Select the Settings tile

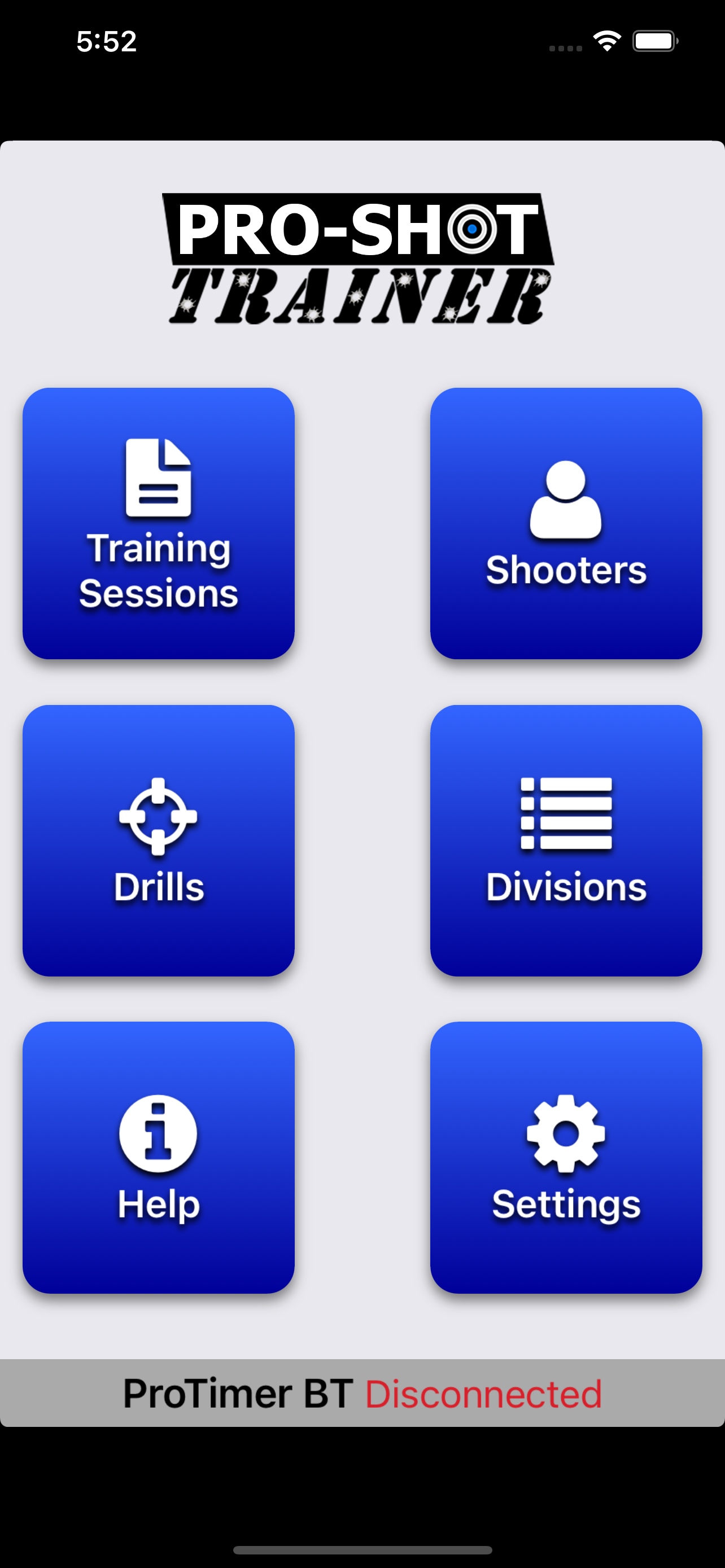tap(566, 1159)
